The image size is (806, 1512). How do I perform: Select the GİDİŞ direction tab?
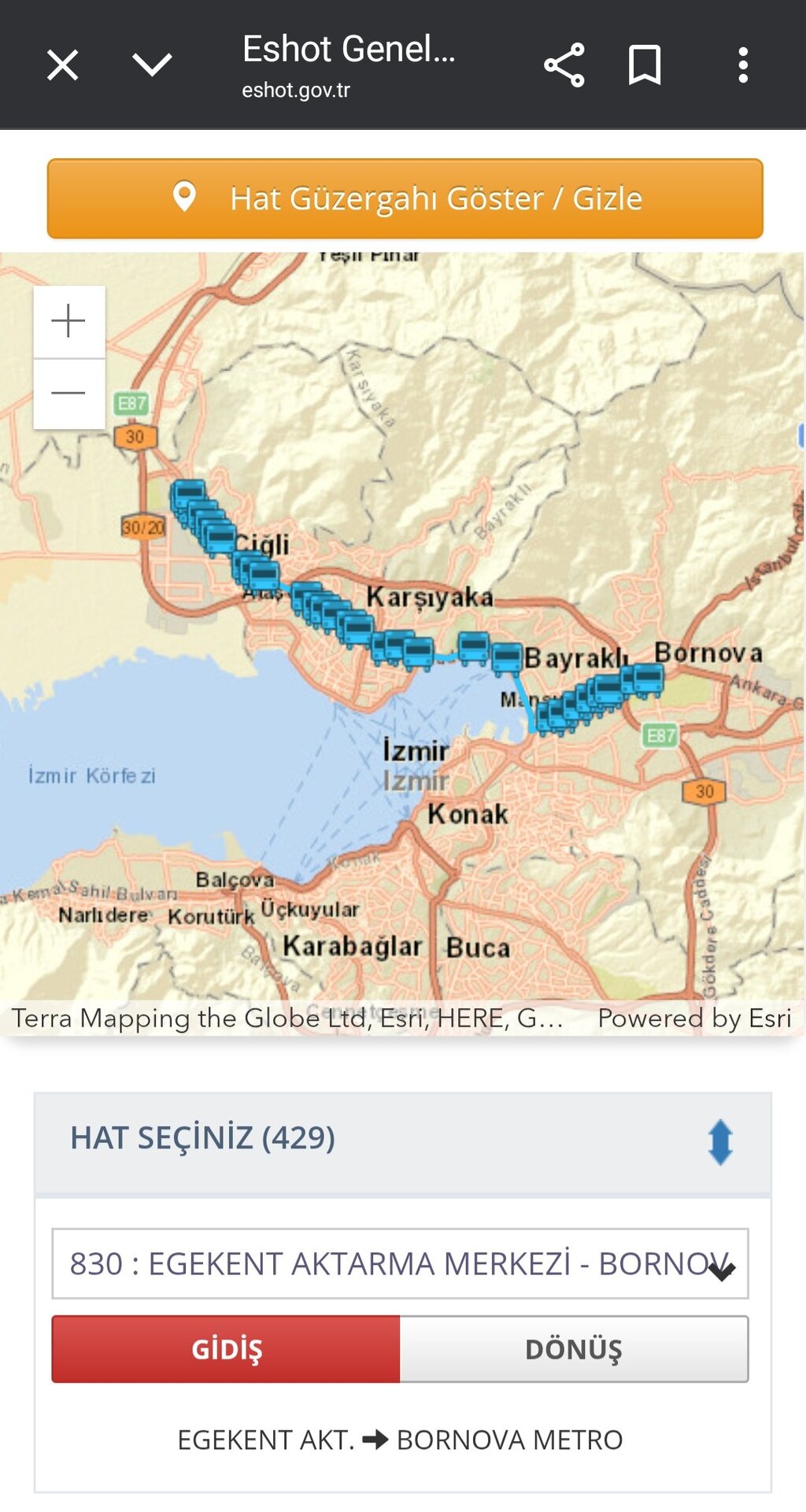point(226,1349)
